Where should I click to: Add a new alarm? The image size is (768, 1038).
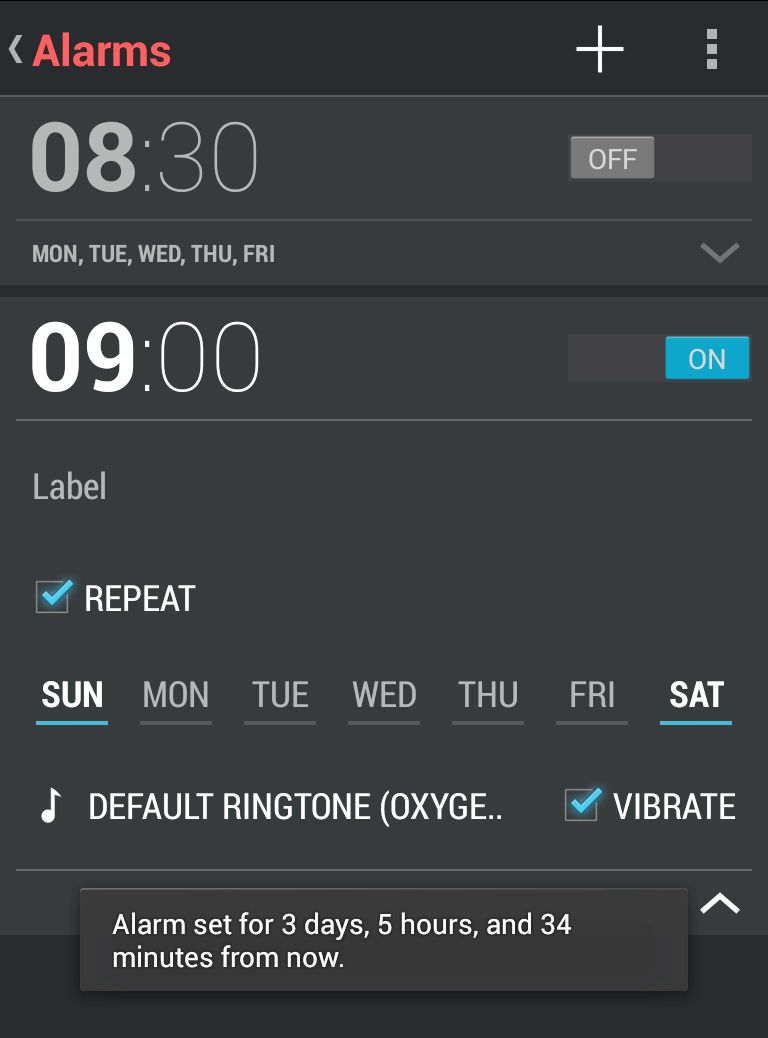tap(600, 49)
